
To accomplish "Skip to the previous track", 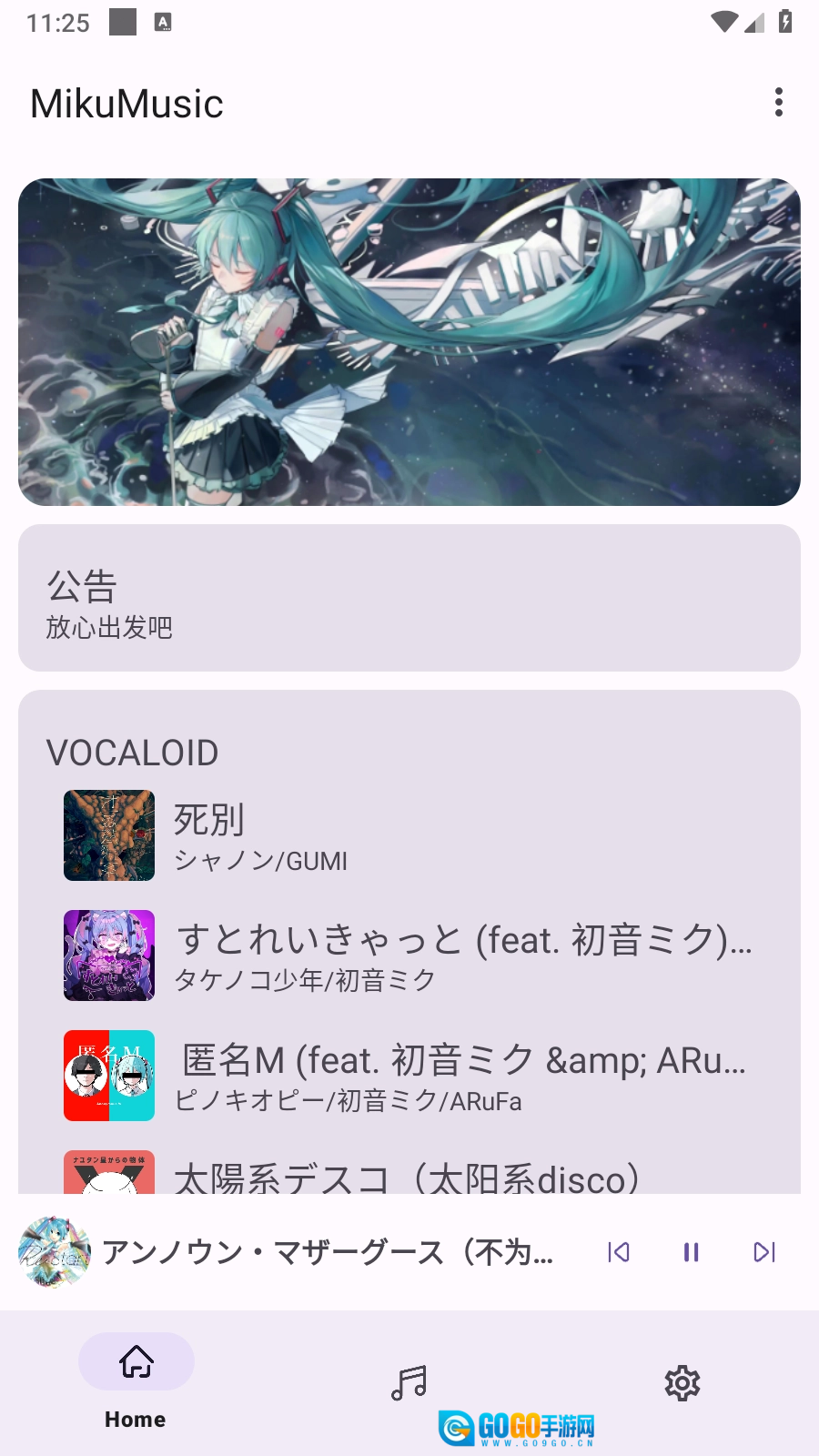I will [x=619, y=1252].
